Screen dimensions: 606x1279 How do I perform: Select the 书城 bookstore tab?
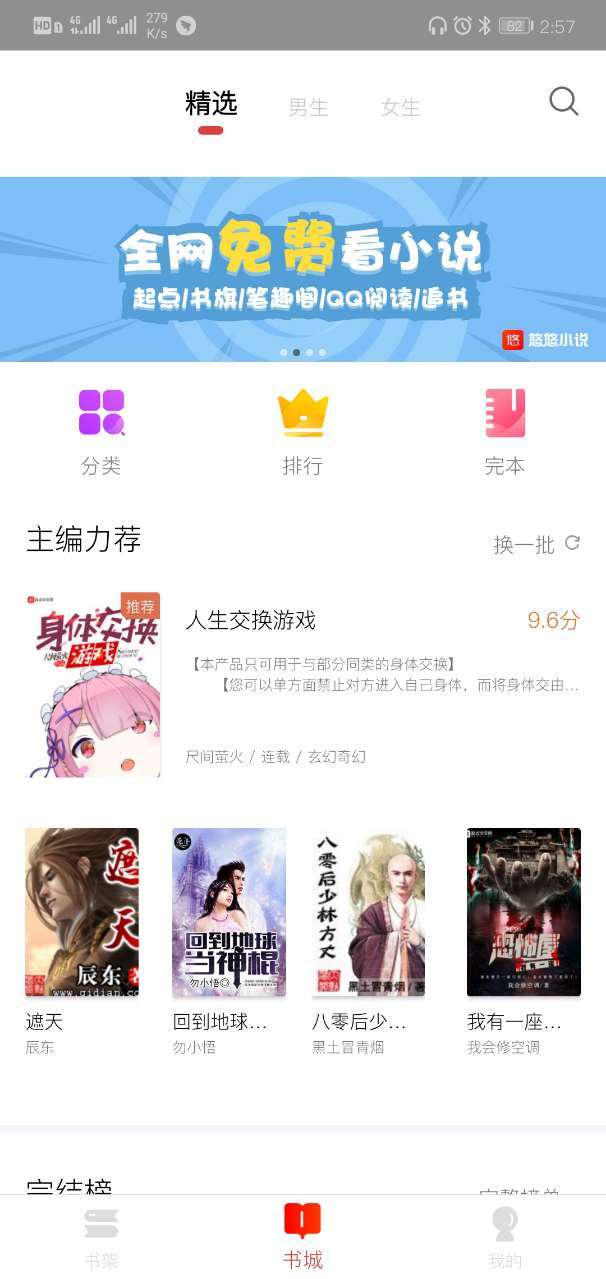pyautogui.click(x=303, y=1237)
